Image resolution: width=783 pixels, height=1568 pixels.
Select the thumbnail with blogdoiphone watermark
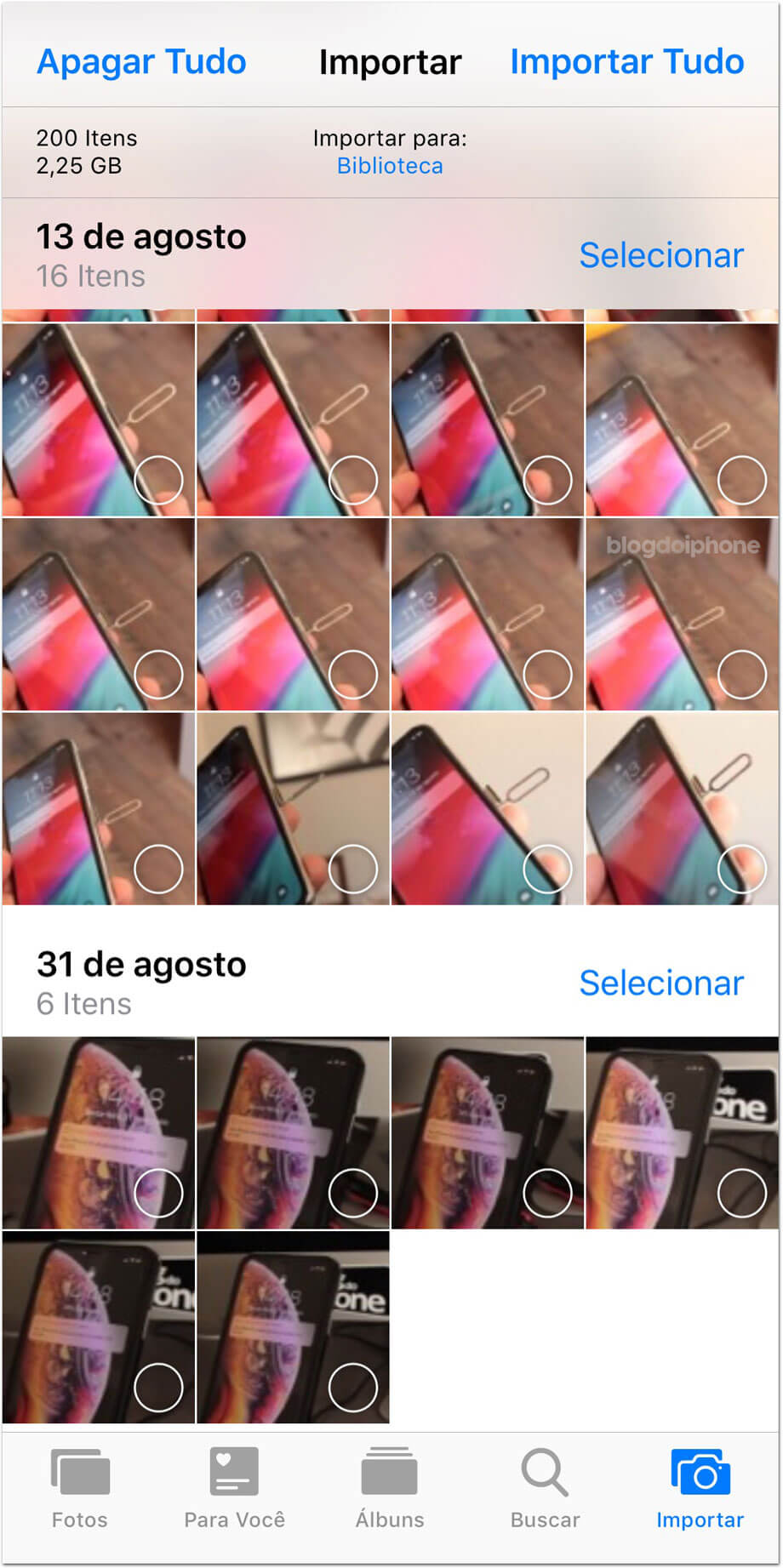coord(682,614)
